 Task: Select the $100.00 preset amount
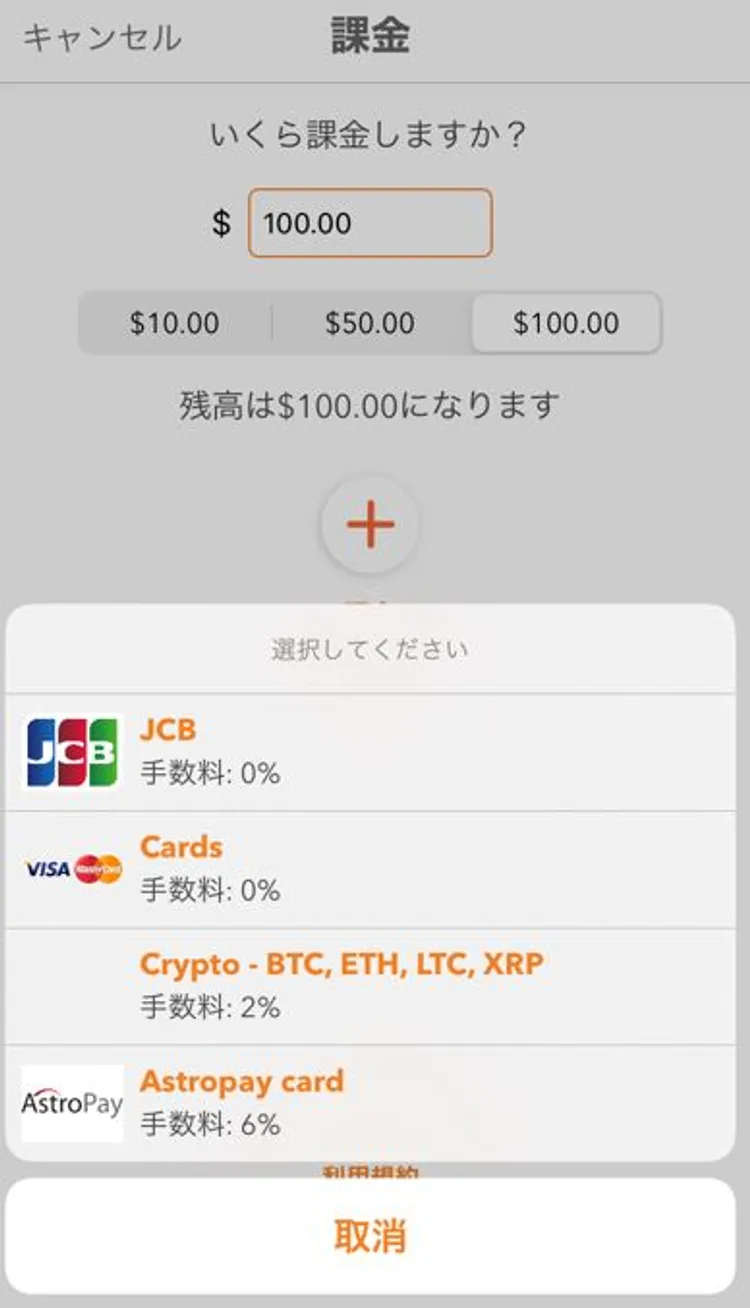(x=565, y=323)
